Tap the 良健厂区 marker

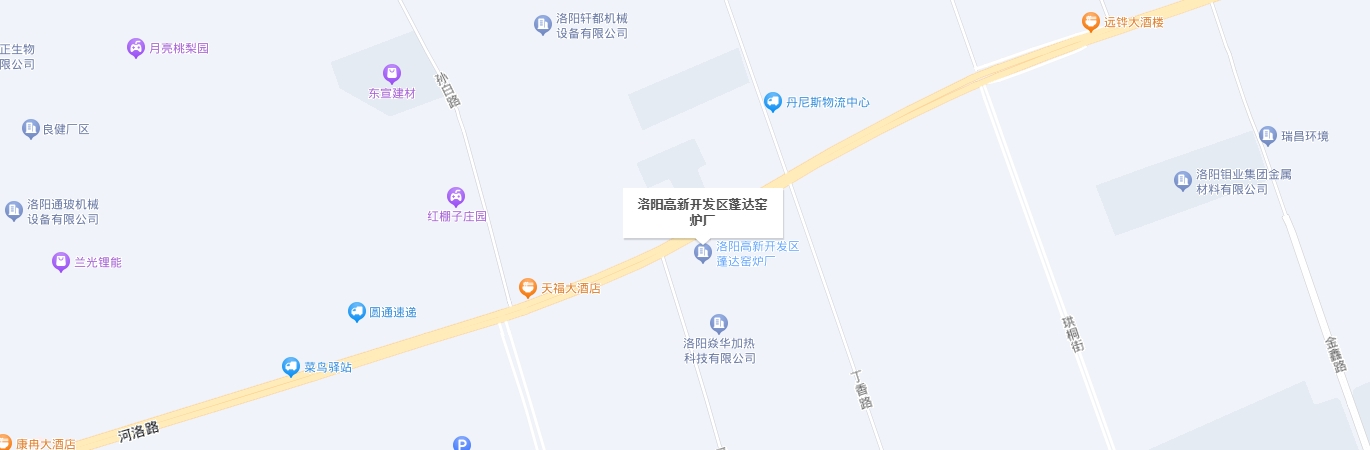[30, 129]
